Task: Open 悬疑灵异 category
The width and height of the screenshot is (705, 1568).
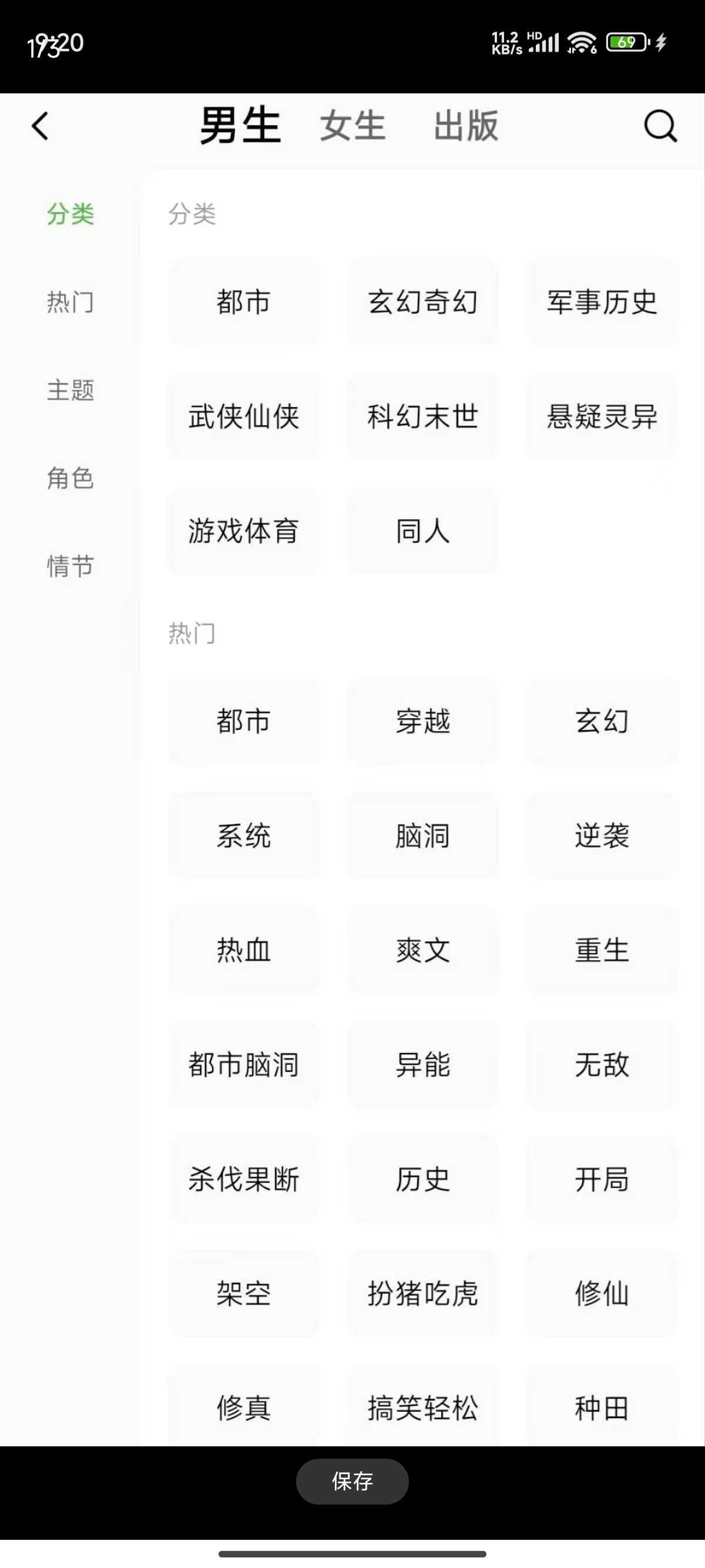Action: click(x=602, y=416)
